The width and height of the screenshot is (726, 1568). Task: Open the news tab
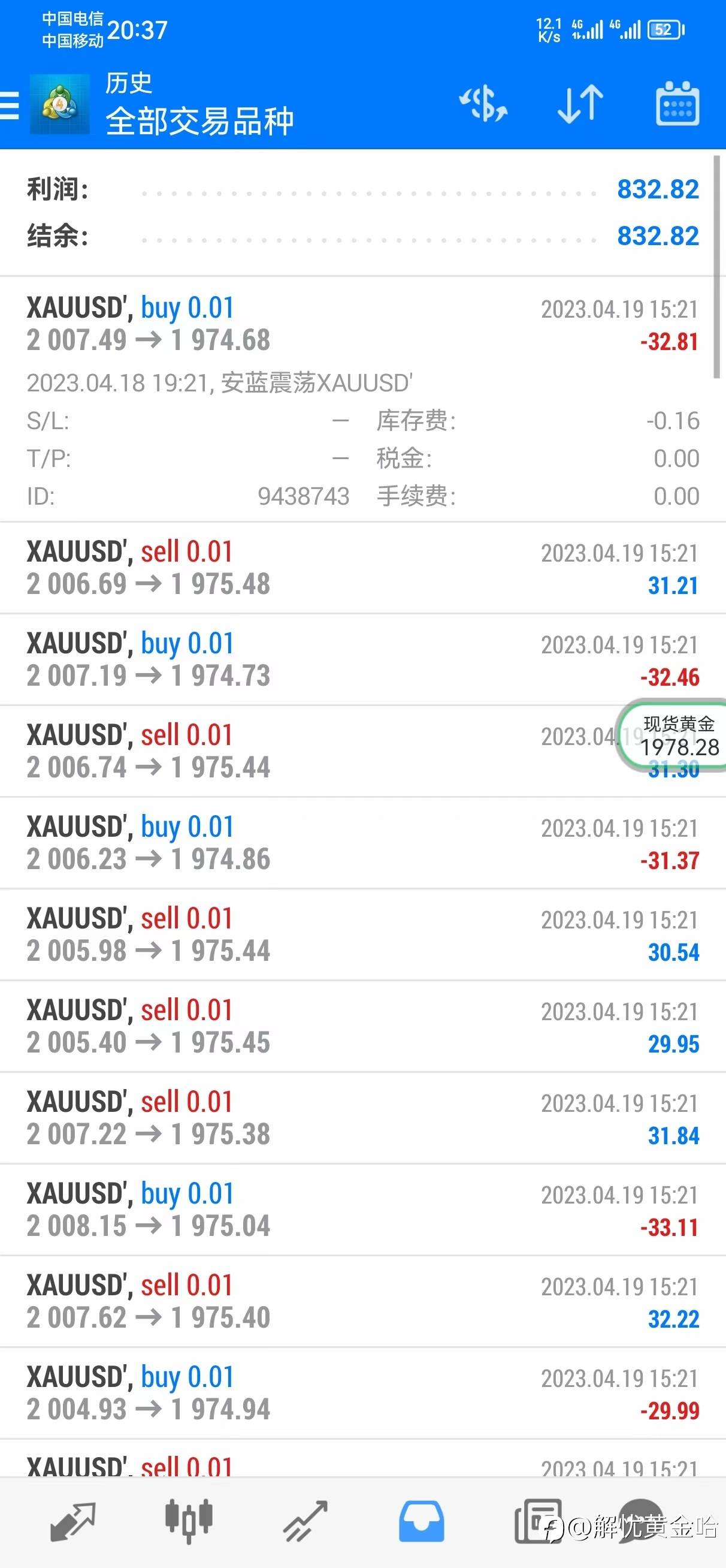[538, 1522]
